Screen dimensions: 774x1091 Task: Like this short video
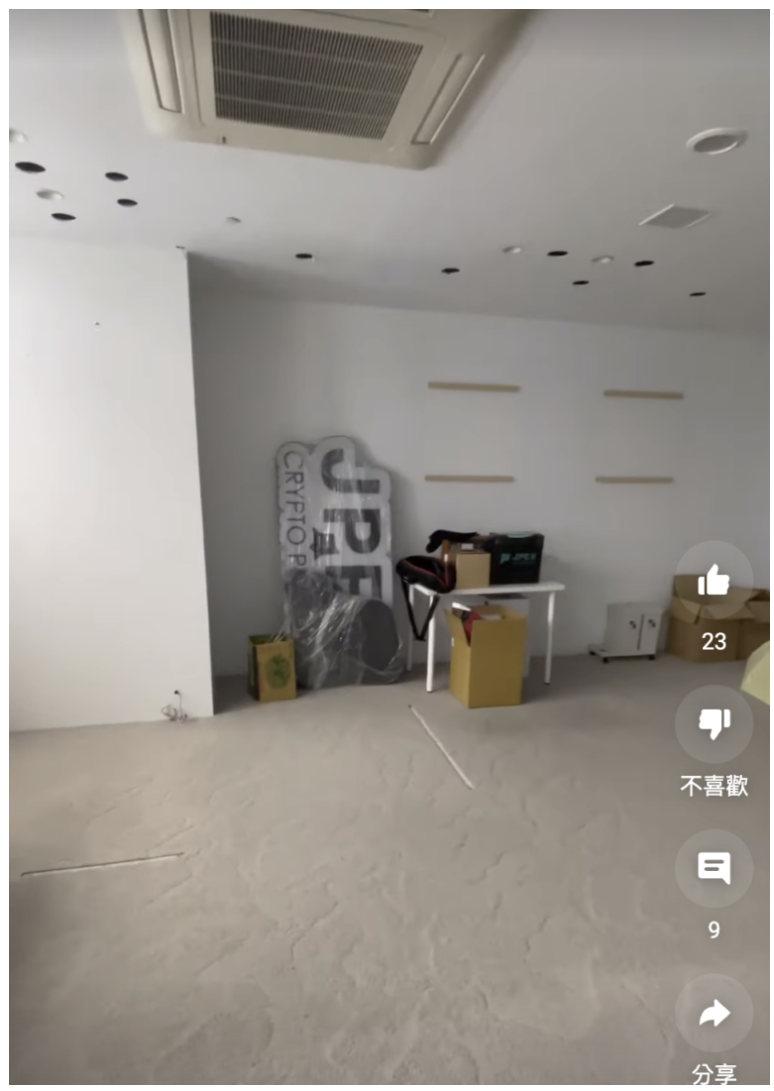tap(714, 581)
